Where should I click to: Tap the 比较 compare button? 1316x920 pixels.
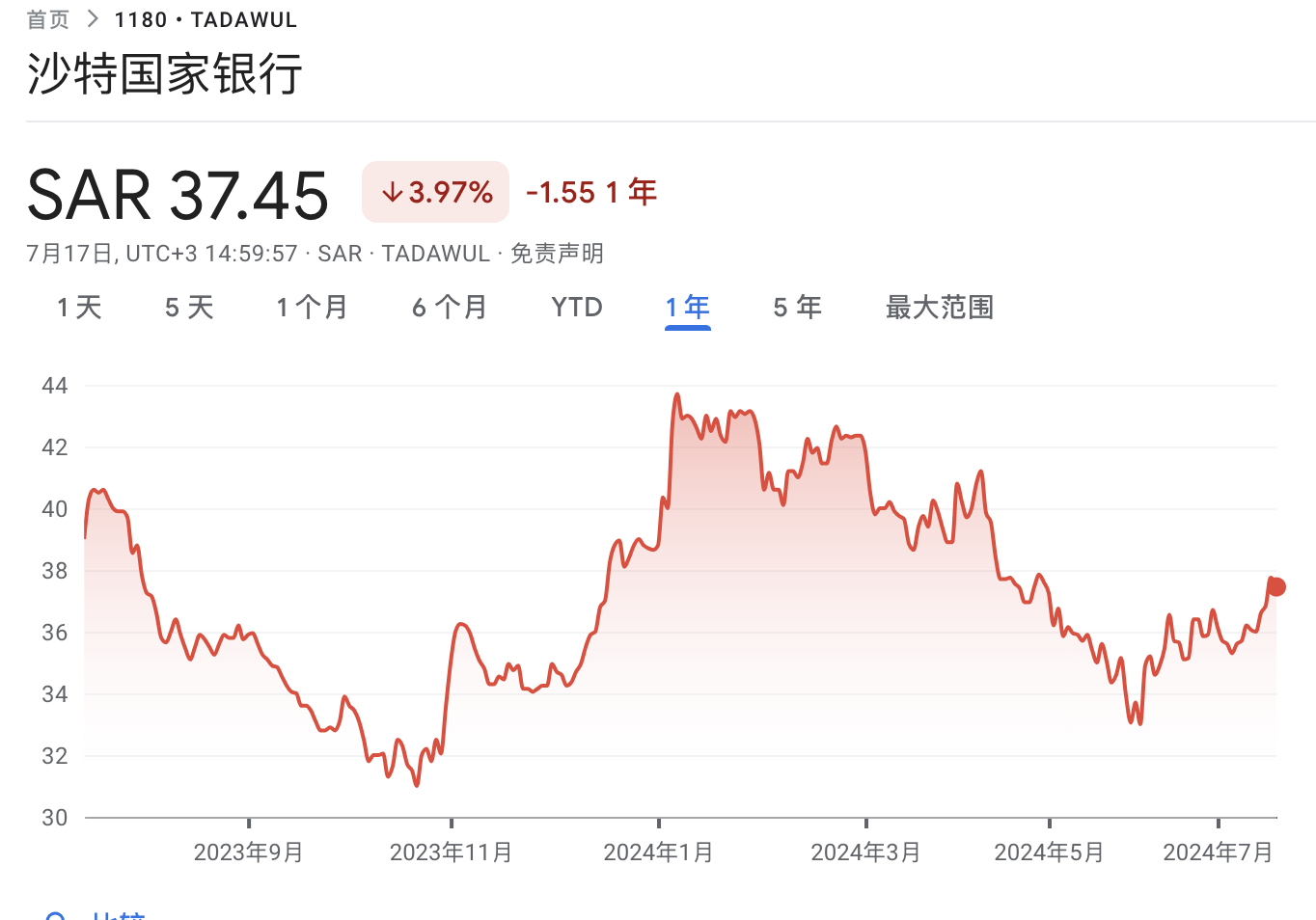point(116,914)
